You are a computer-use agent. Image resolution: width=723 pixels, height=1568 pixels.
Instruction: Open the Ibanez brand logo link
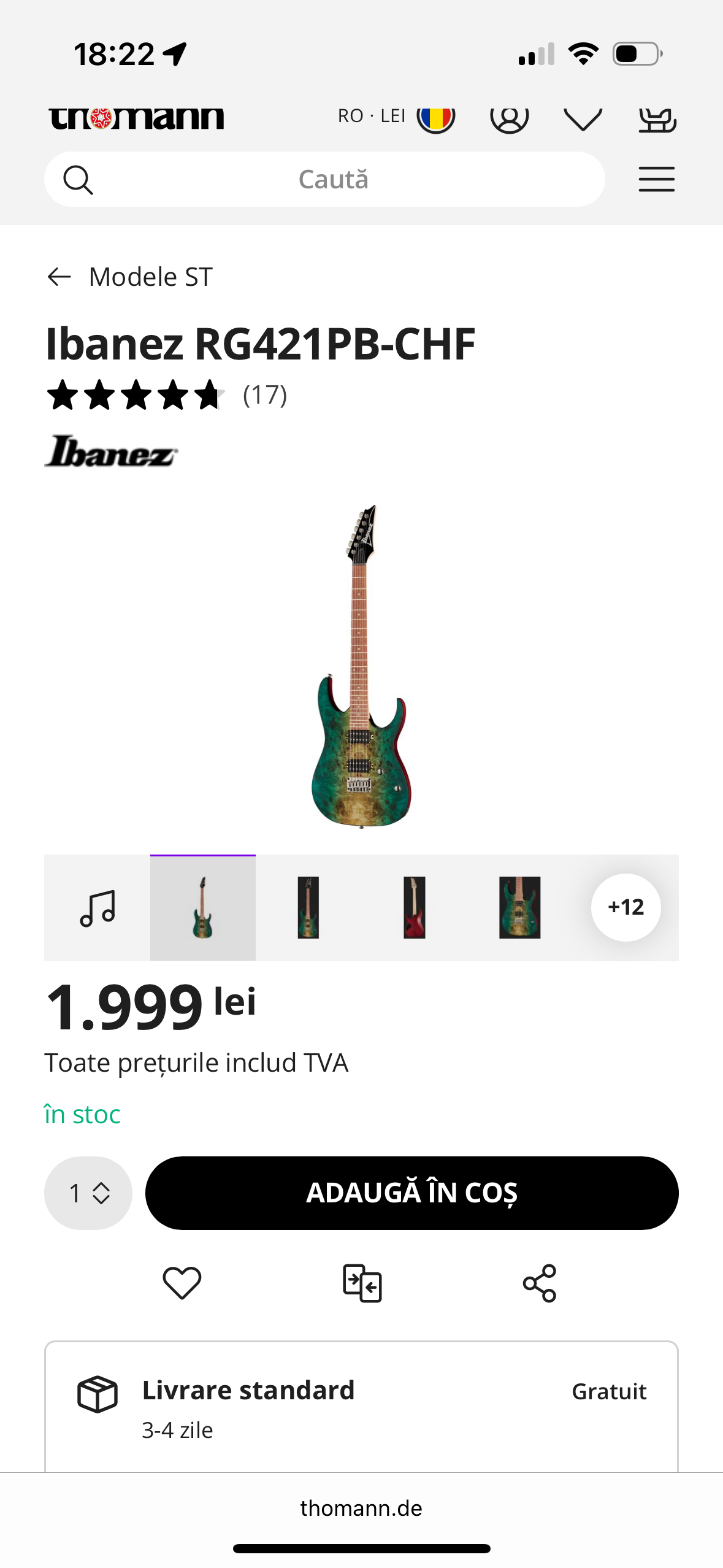pyautogui.click(x=111, y=452)
